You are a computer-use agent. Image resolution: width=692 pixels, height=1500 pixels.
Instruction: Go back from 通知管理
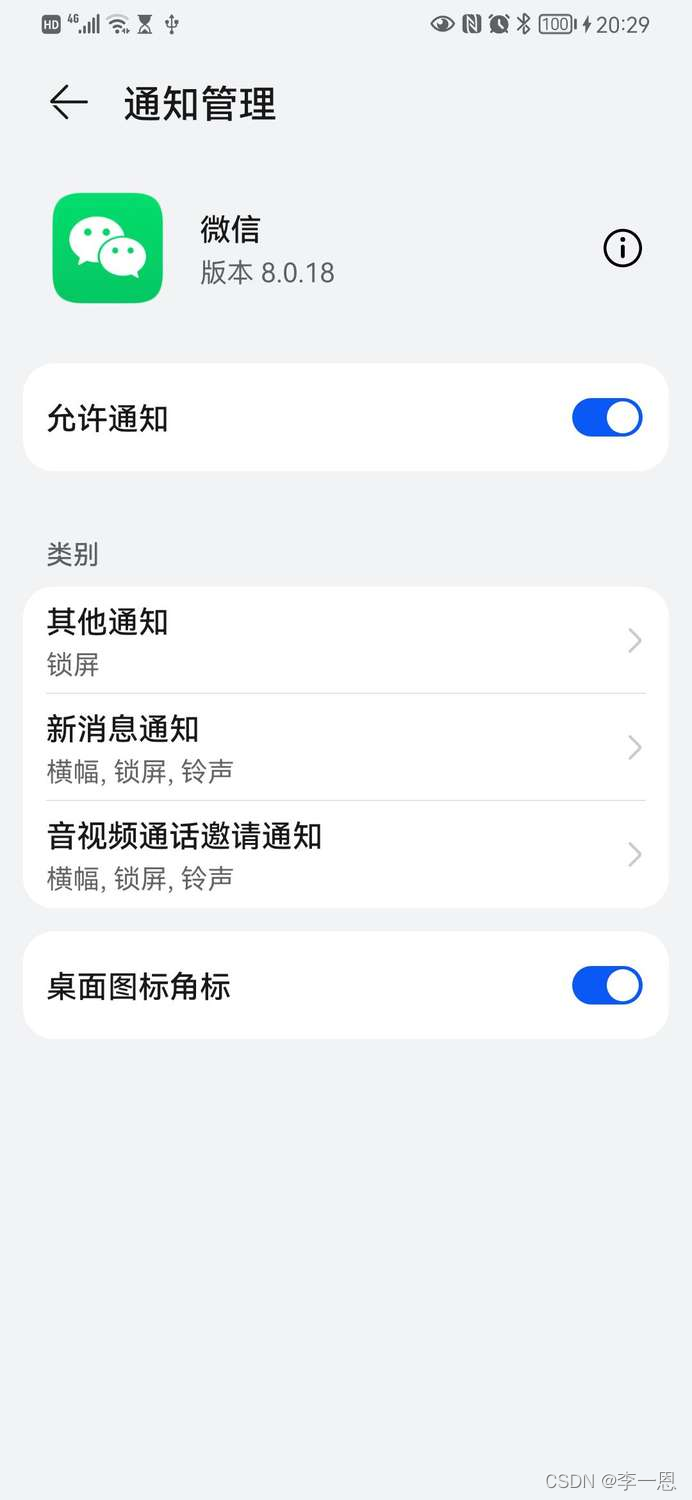pos(68,103)
